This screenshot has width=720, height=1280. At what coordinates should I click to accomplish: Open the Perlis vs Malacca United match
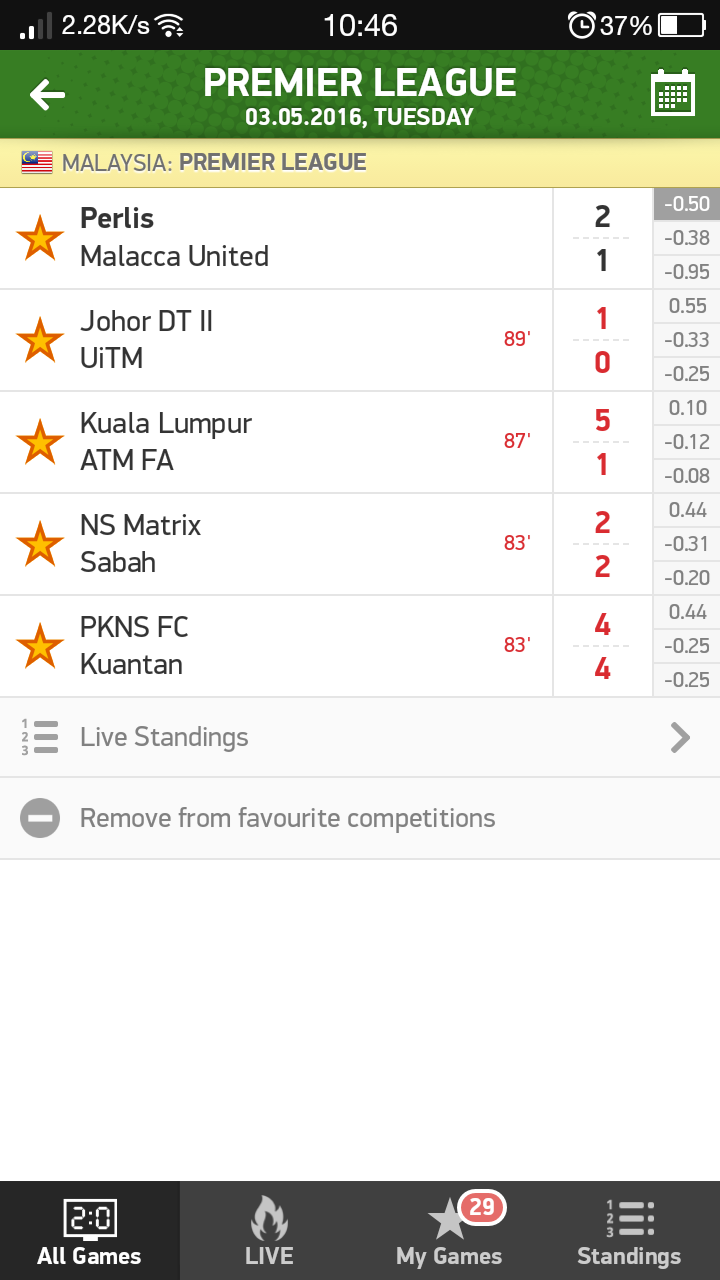(x=300, y=238)
